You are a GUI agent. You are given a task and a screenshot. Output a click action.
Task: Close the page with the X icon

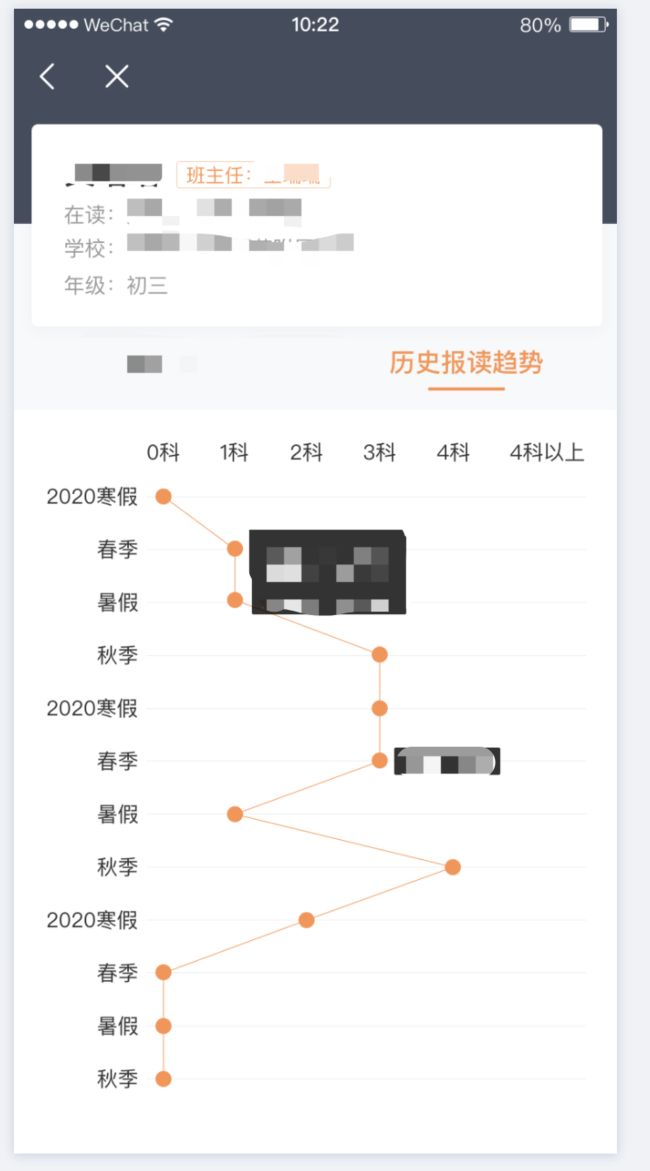click(117, 76)
